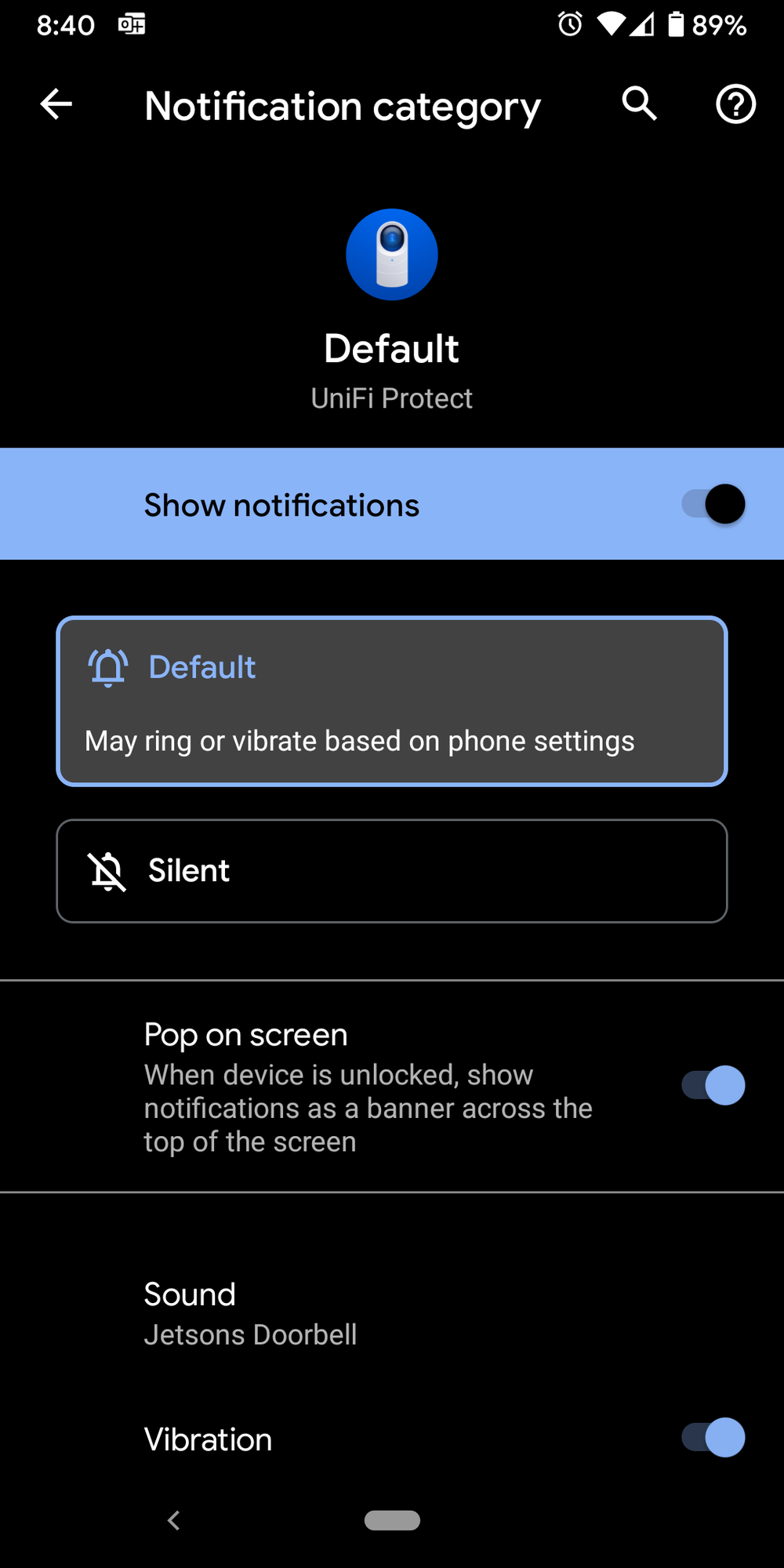Select the Default alert behavior option

point(392,701)
